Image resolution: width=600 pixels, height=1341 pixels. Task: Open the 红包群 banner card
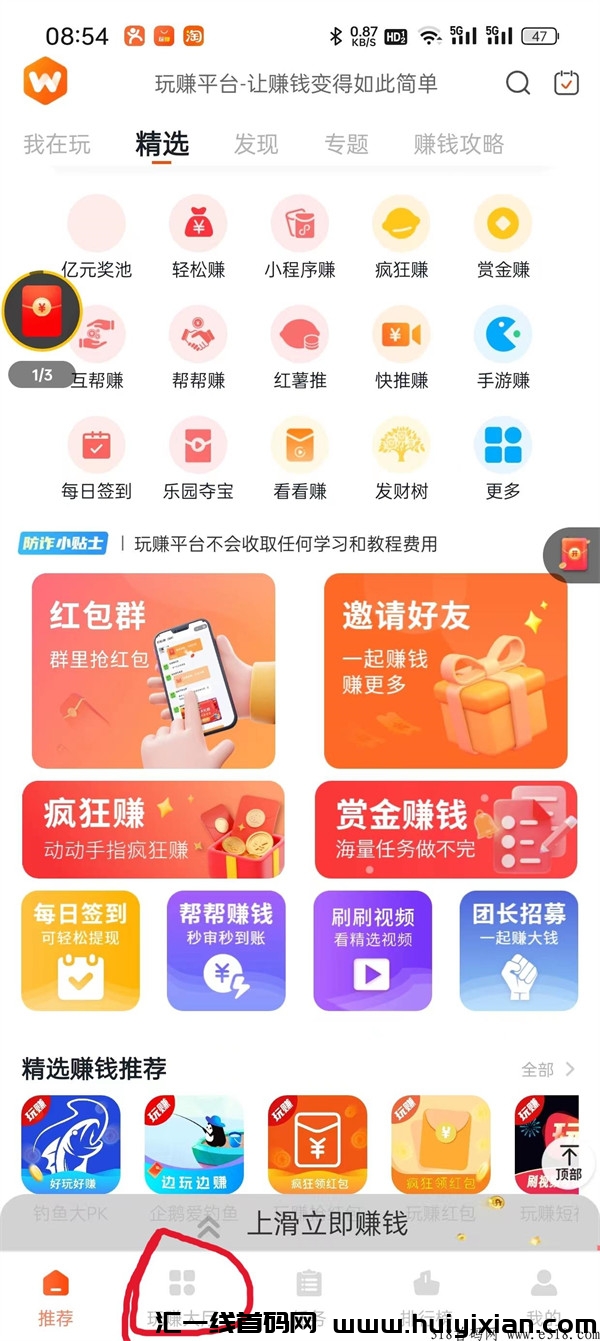click(153, 670)
